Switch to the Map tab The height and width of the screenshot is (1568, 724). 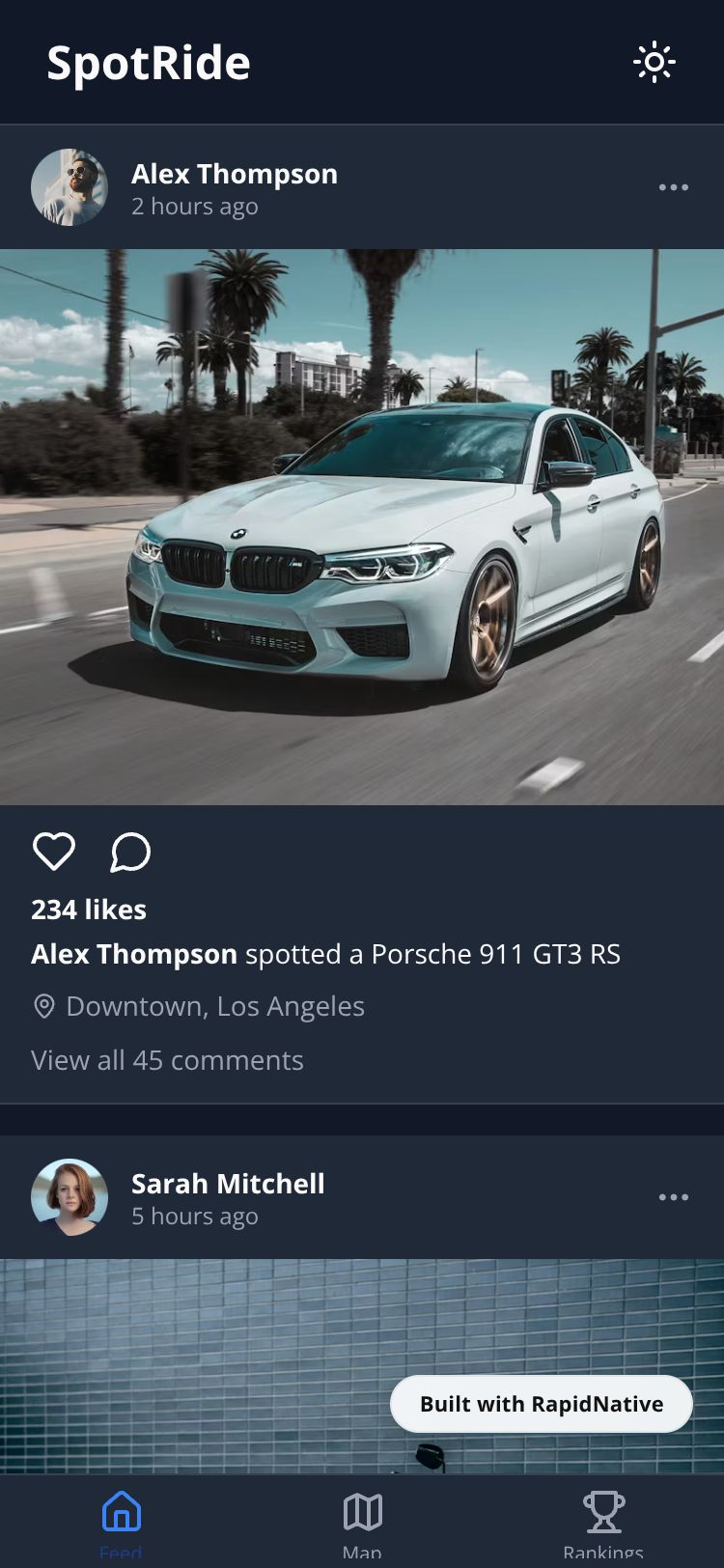coord(362,1520)
